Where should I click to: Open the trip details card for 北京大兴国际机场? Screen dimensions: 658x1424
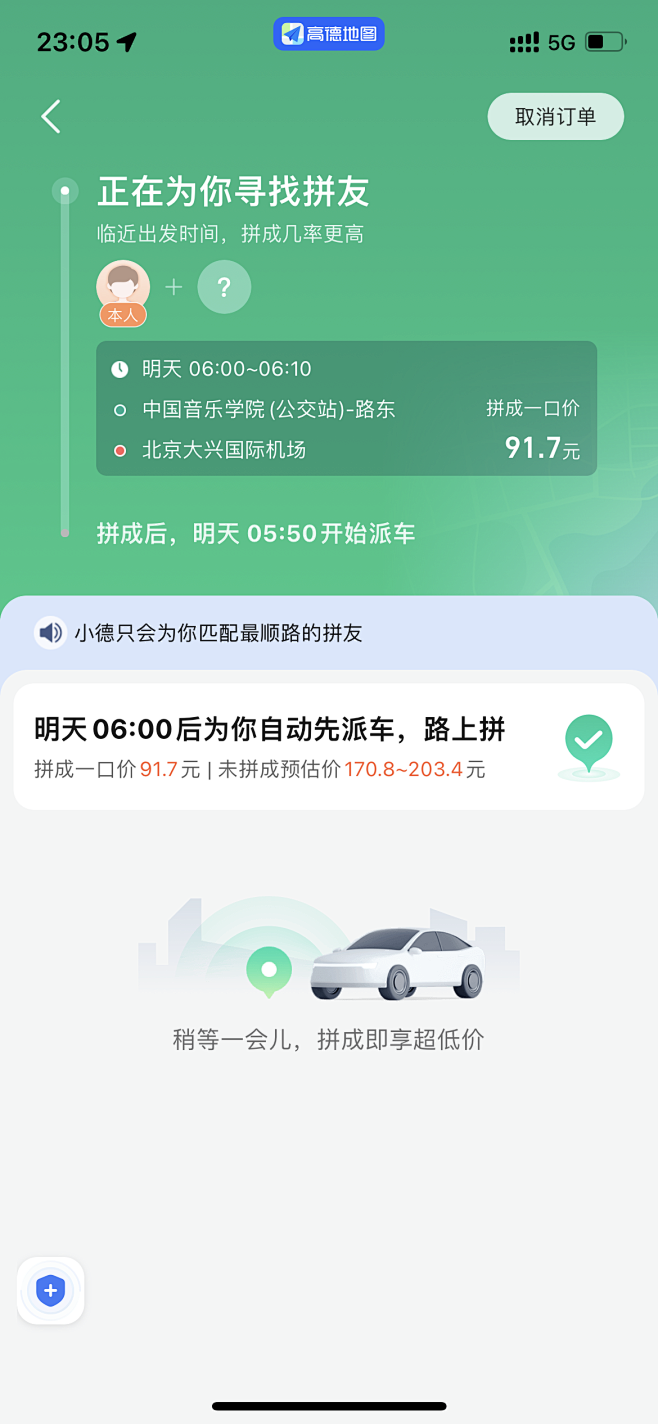[x=346, y=409]
